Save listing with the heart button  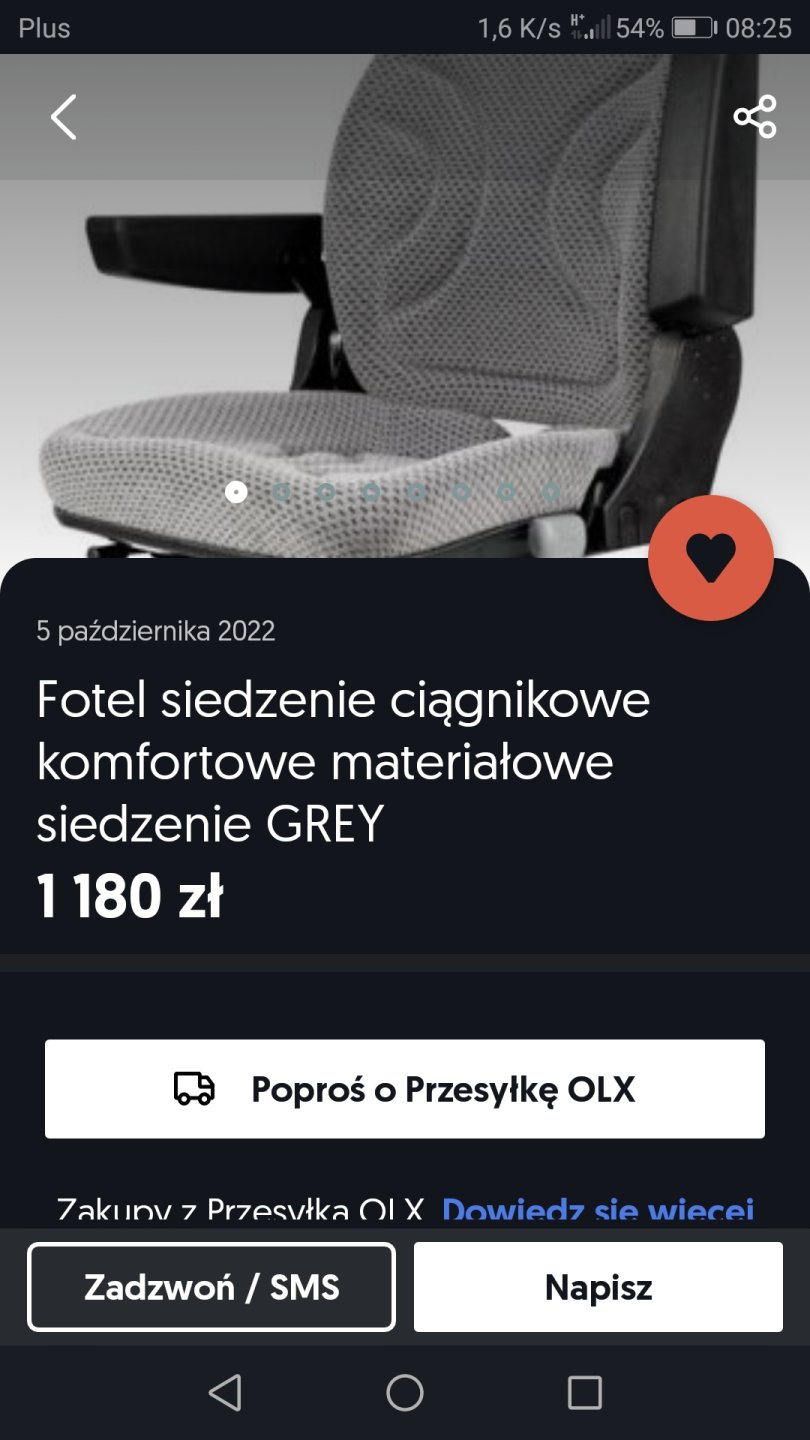point(711,558)
